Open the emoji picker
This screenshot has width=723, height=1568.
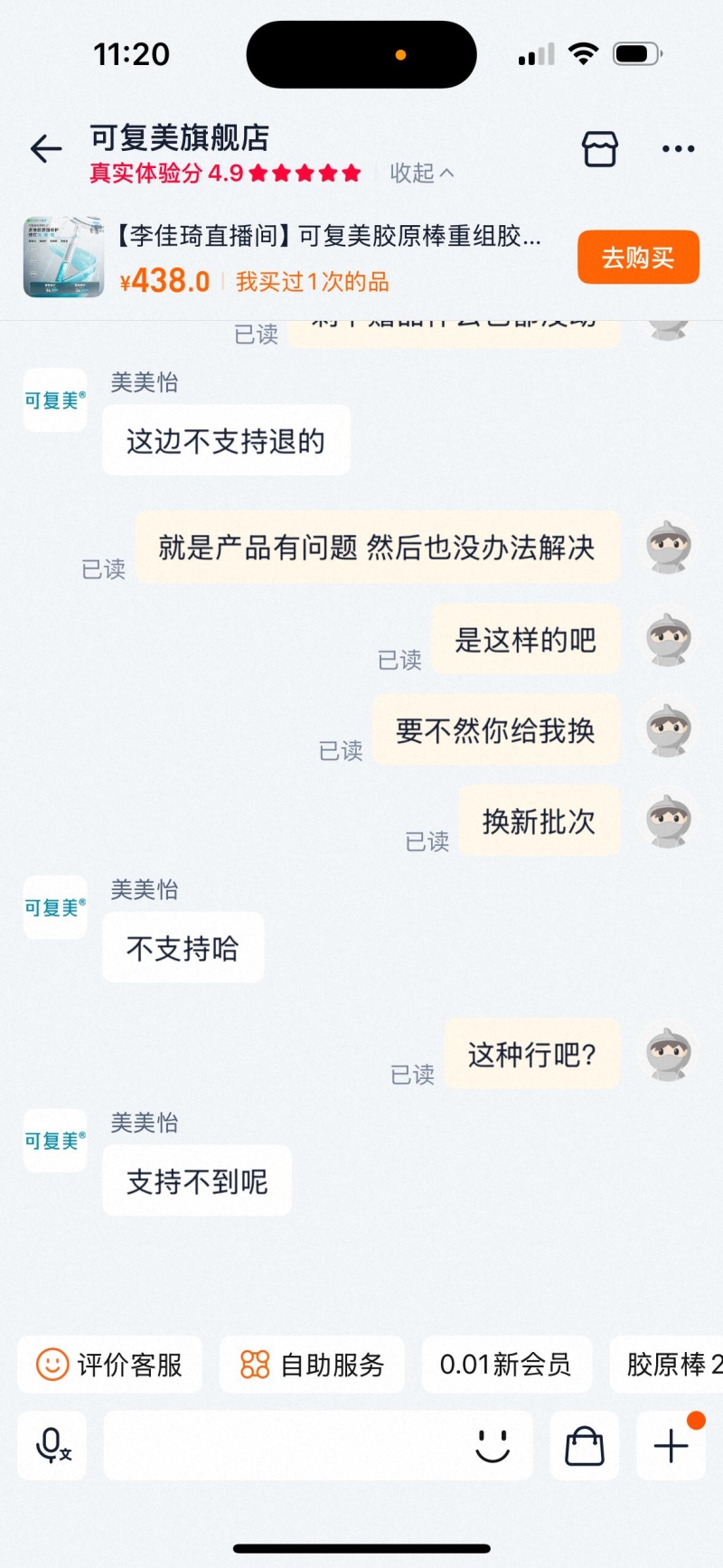pyautogui.click(x=493, y=1446)
